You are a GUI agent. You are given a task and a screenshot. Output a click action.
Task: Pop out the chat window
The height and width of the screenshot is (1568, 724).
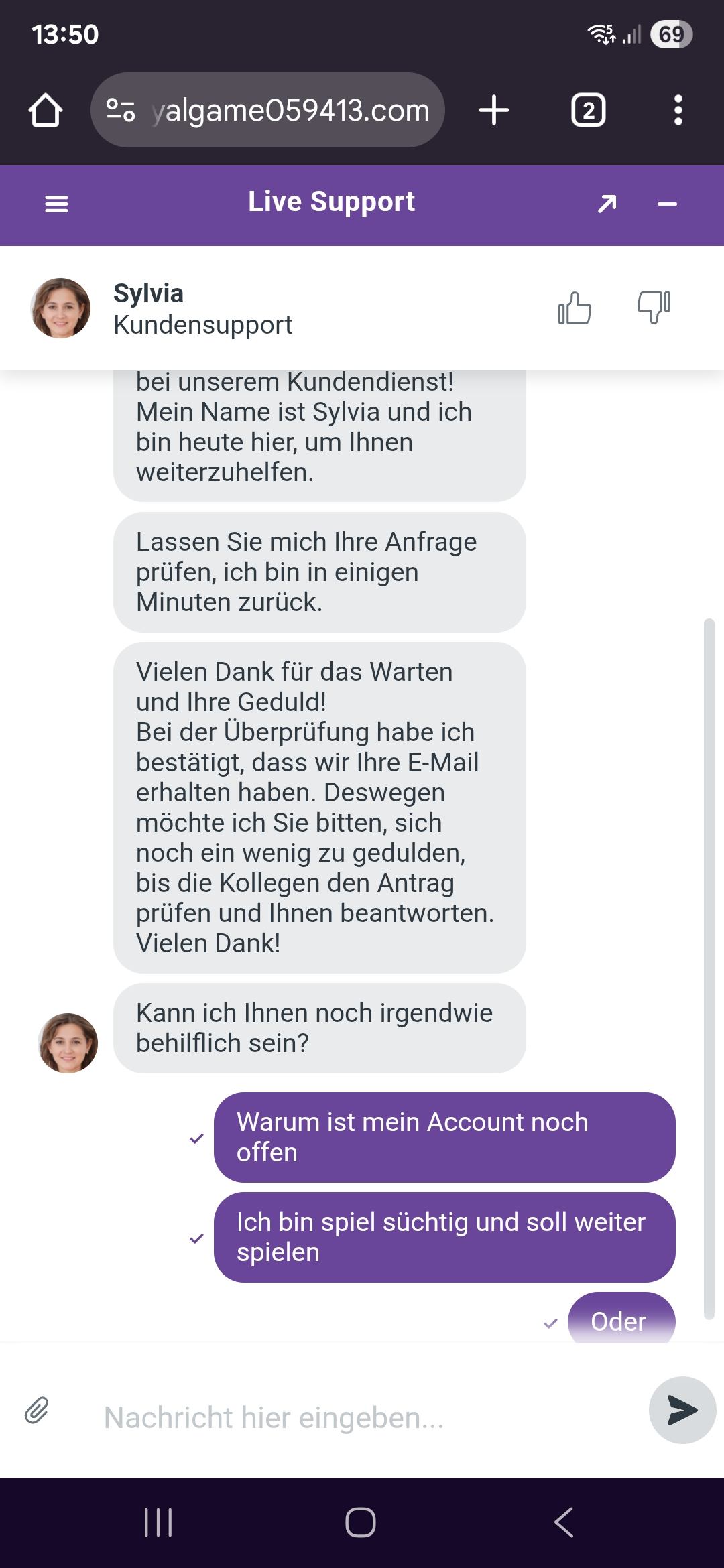click(x=607, y=204)
